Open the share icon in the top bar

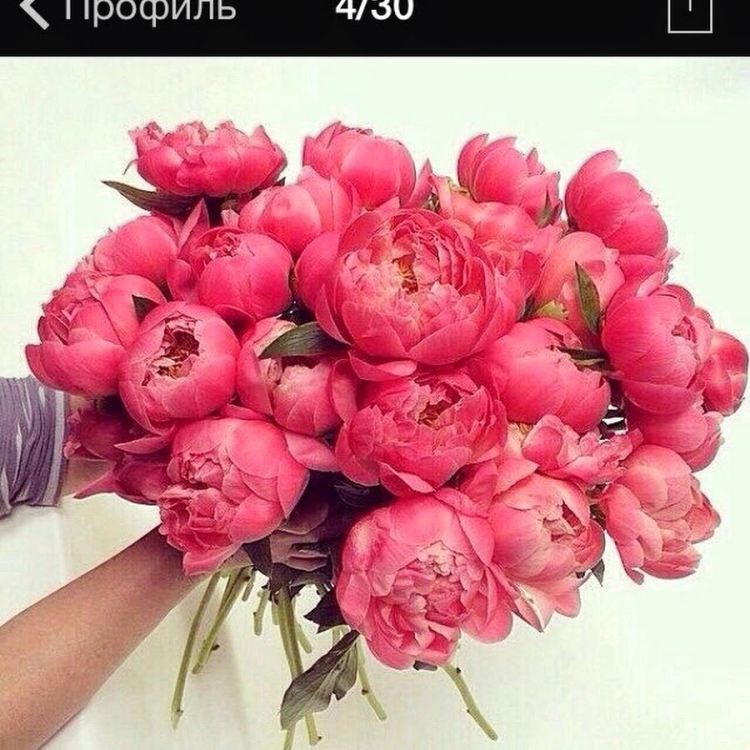click(690, 14)
